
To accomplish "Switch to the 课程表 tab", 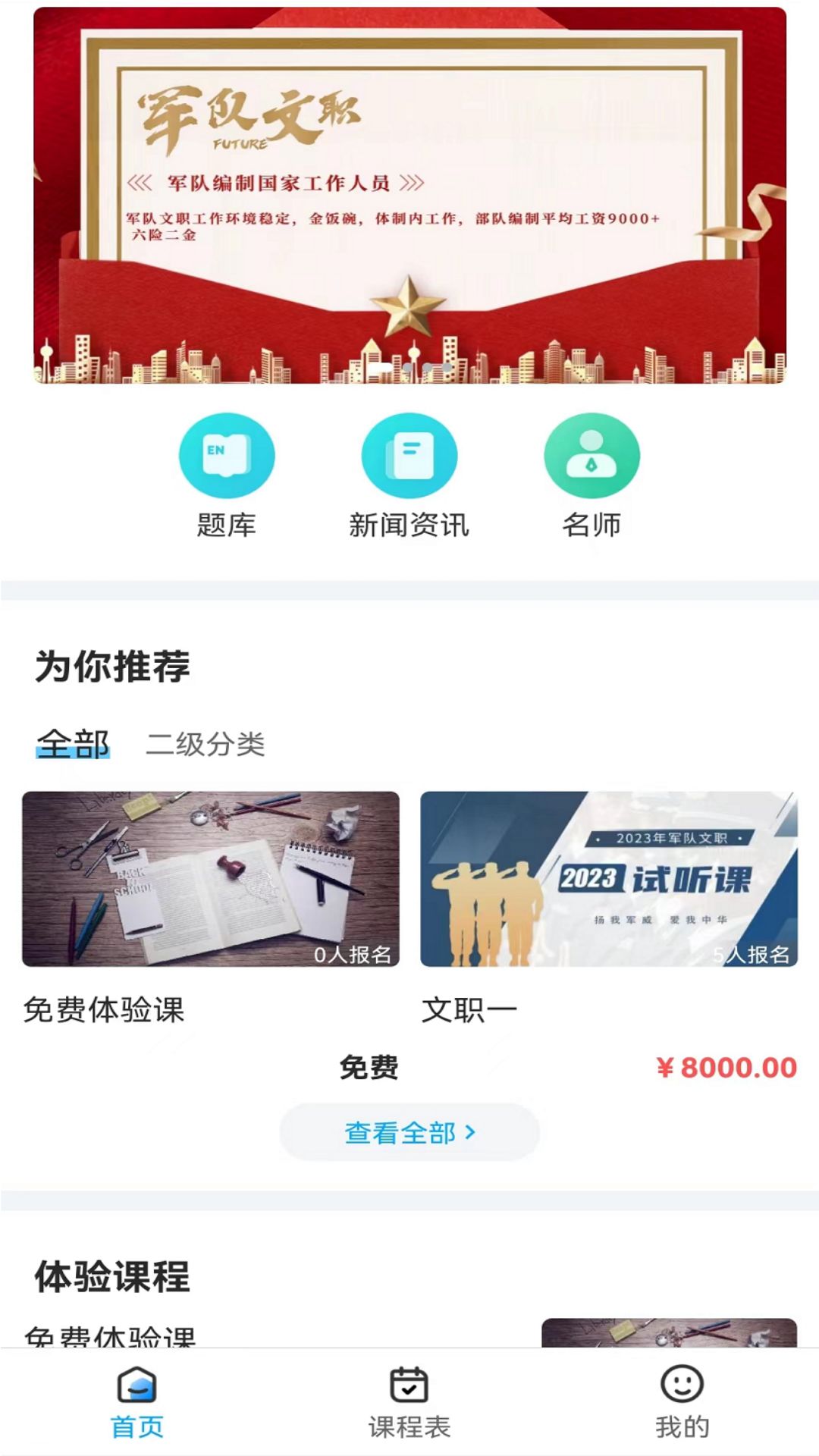I will pos(409,1403).
